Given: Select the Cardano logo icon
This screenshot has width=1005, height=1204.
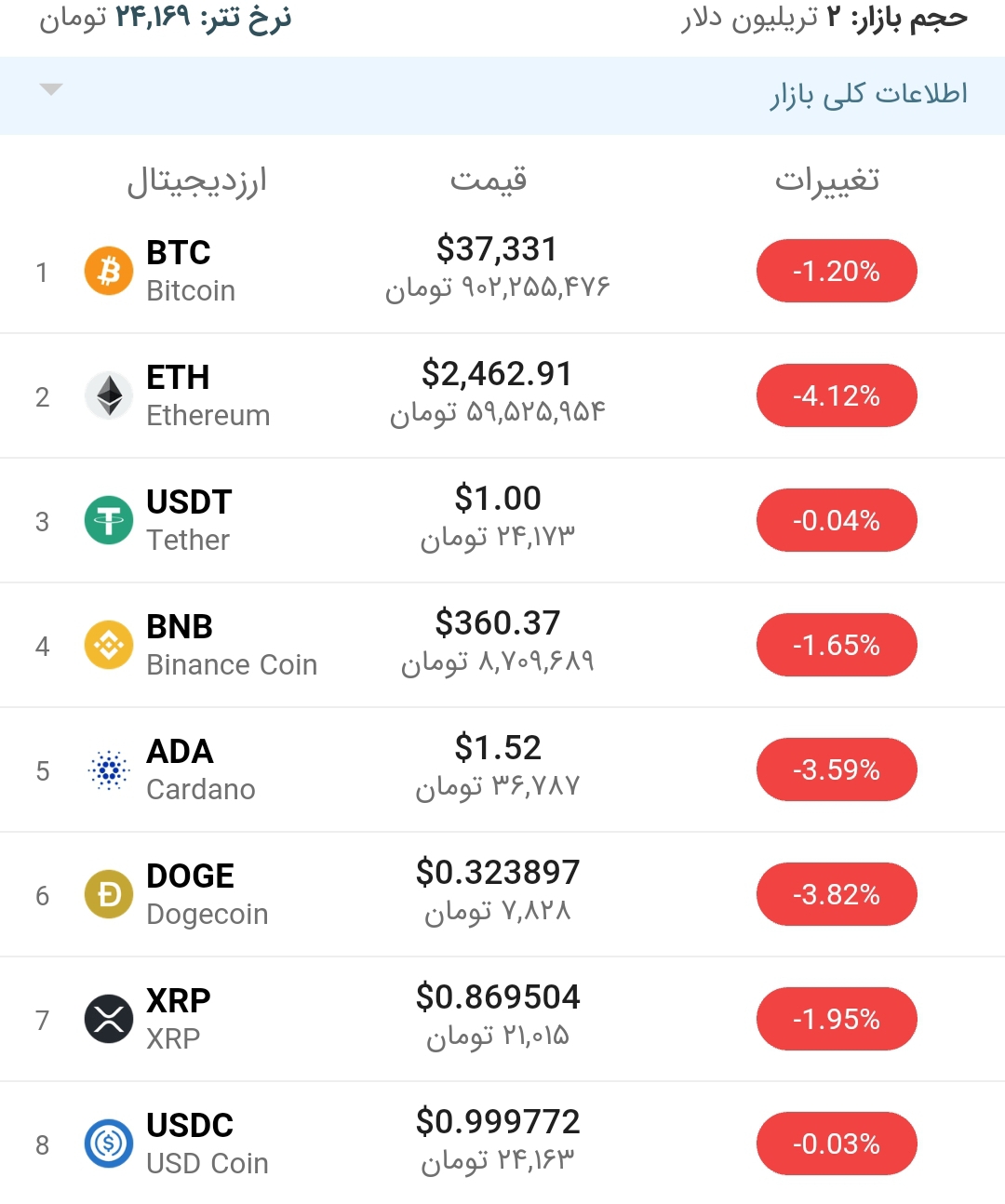Looking at the screenshot, I should point(109,769).
